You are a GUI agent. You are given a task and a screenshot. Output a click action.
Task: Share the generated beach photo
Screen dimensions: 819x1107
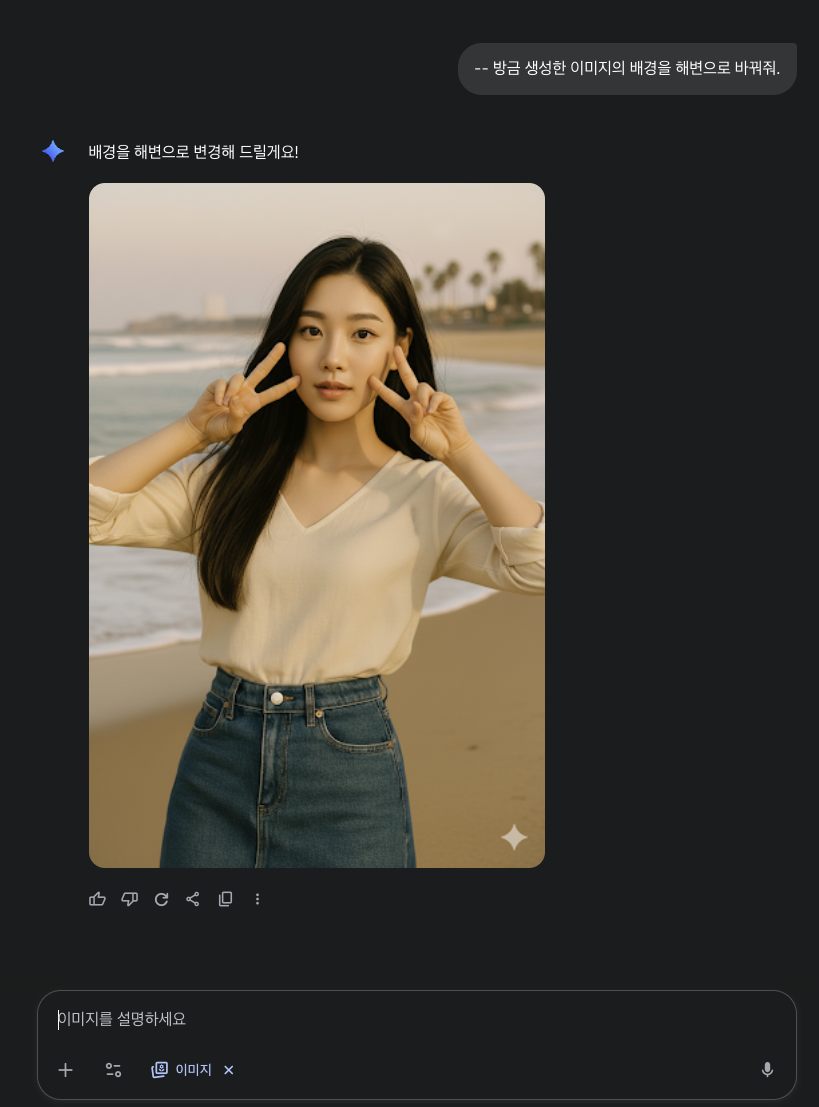[193, 899]
